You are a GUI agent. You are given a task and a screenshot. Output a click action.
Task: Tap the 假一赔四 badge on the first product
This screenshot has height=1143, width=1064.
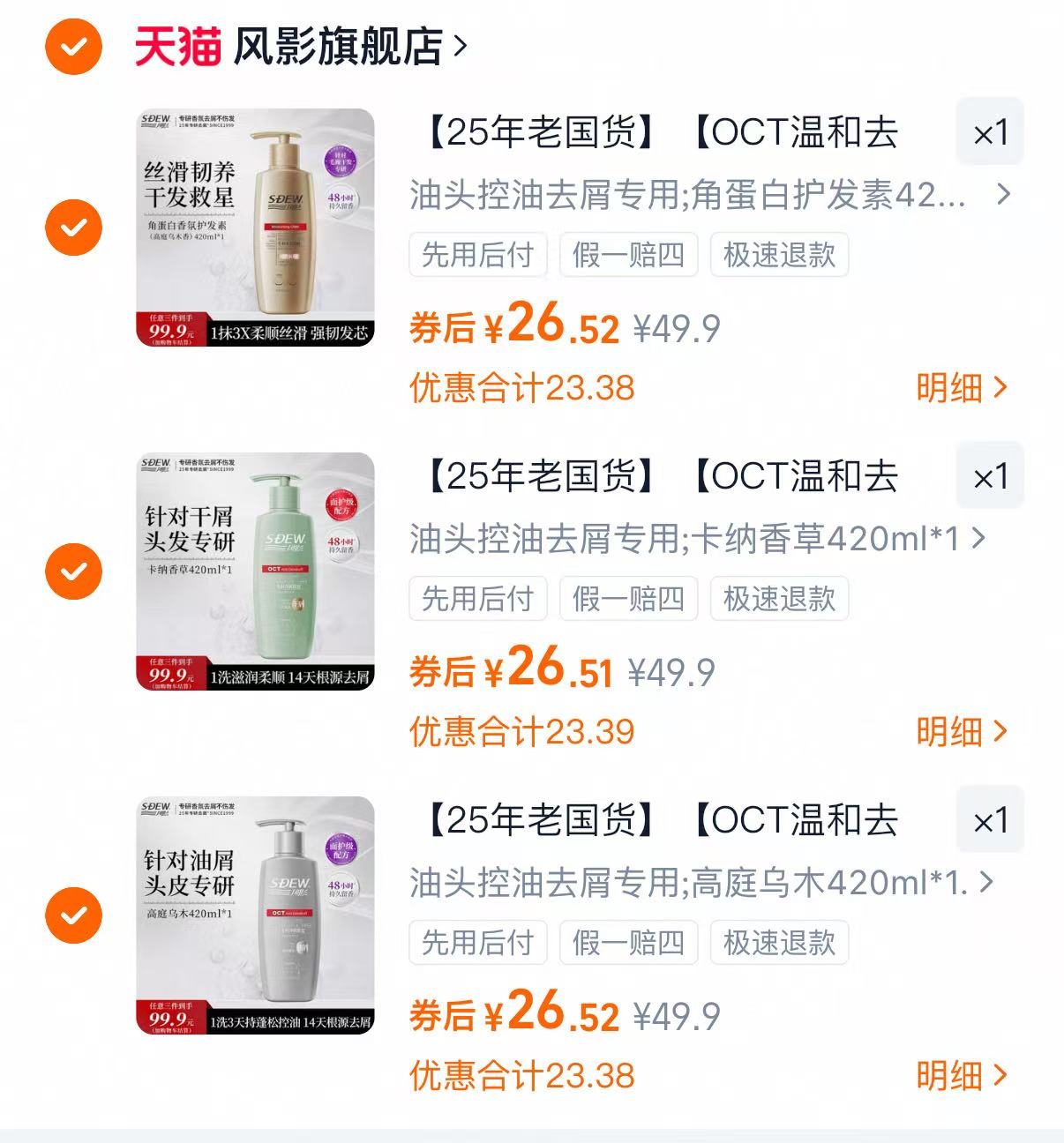tap(627, 255)
